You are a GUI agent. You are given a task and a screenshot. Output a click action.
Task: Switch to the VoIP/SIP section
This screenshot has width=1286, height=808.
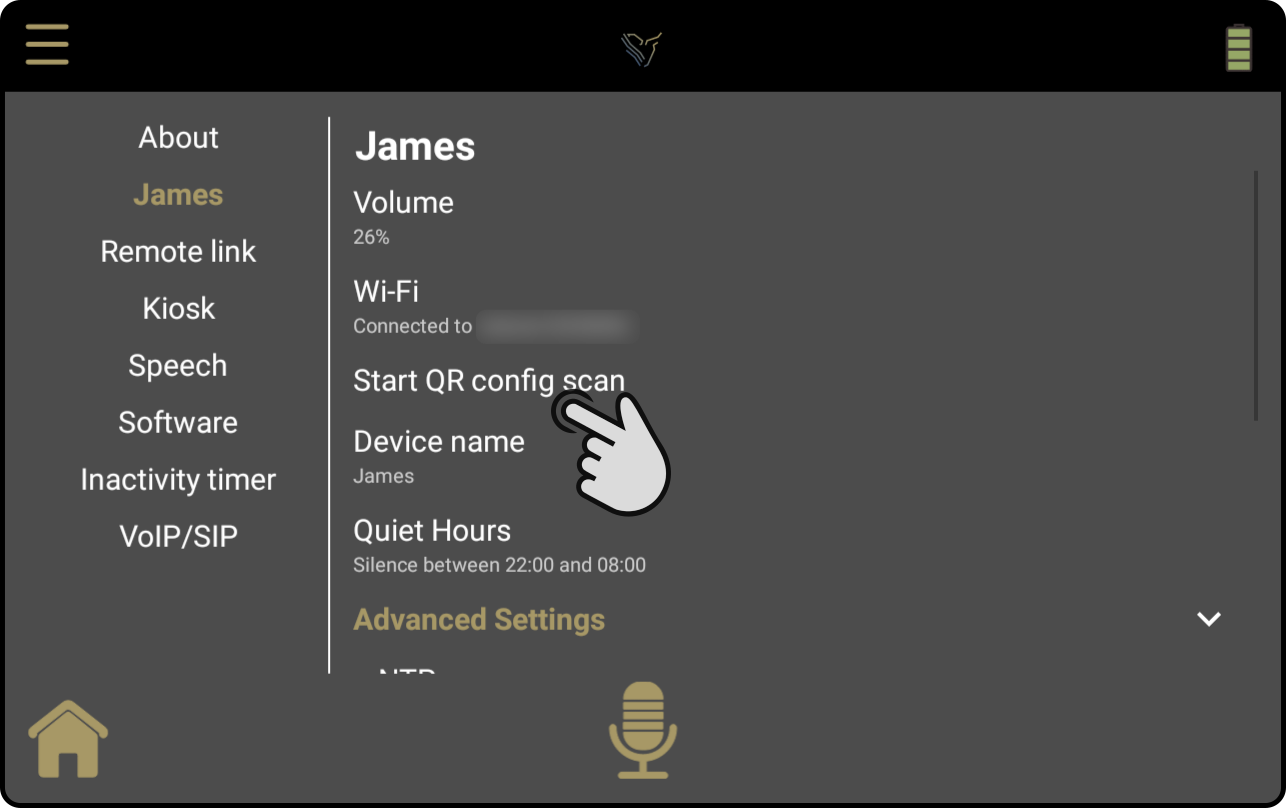[178, 537]
